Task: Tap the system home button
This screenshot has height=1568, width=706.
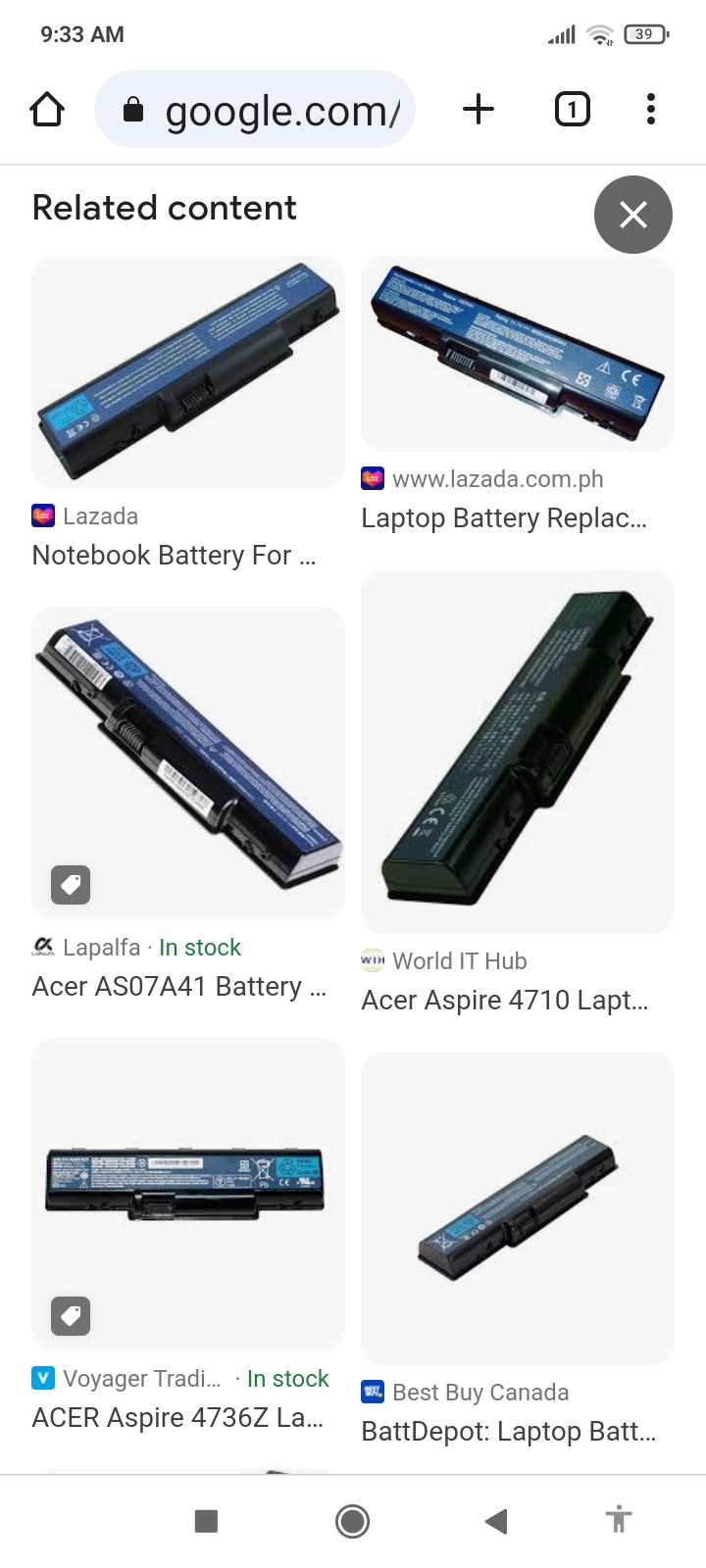Action: pyautogui.click(x=353, y=1521)
